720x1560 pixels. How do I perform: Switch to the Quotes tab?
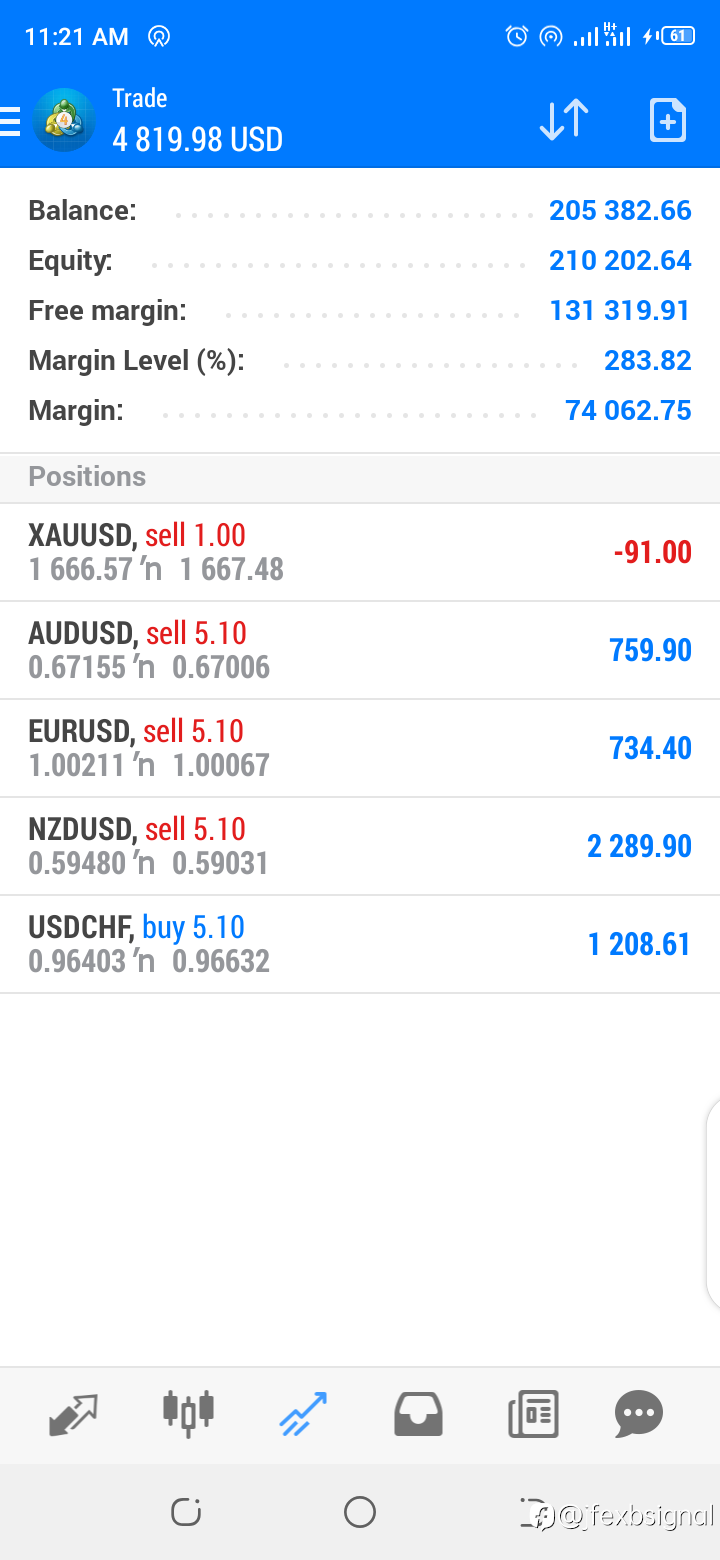(74, 1414)
